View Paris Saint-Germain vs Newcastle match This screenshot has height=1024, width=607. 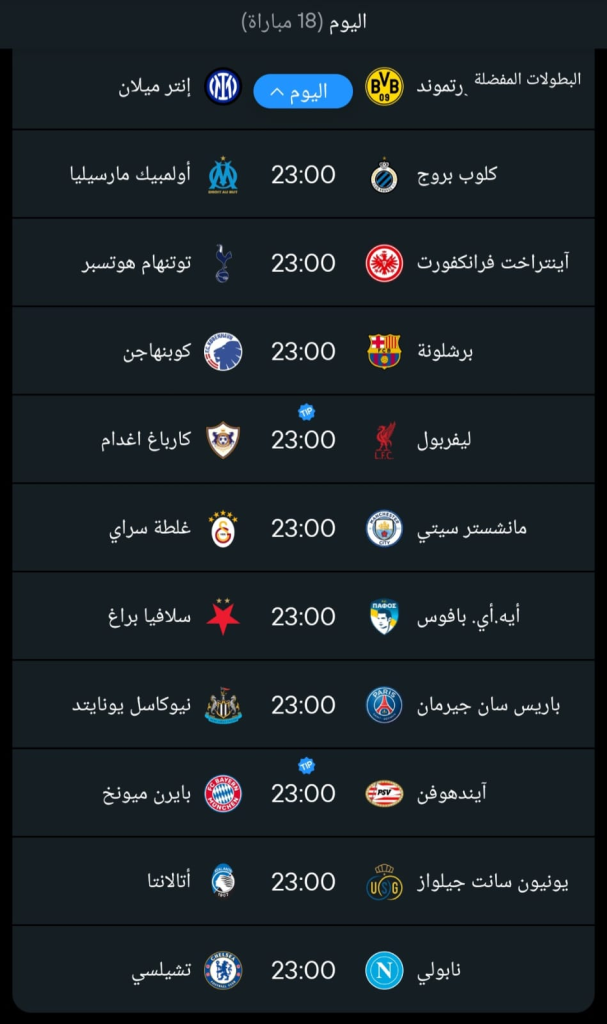[303, 705]
